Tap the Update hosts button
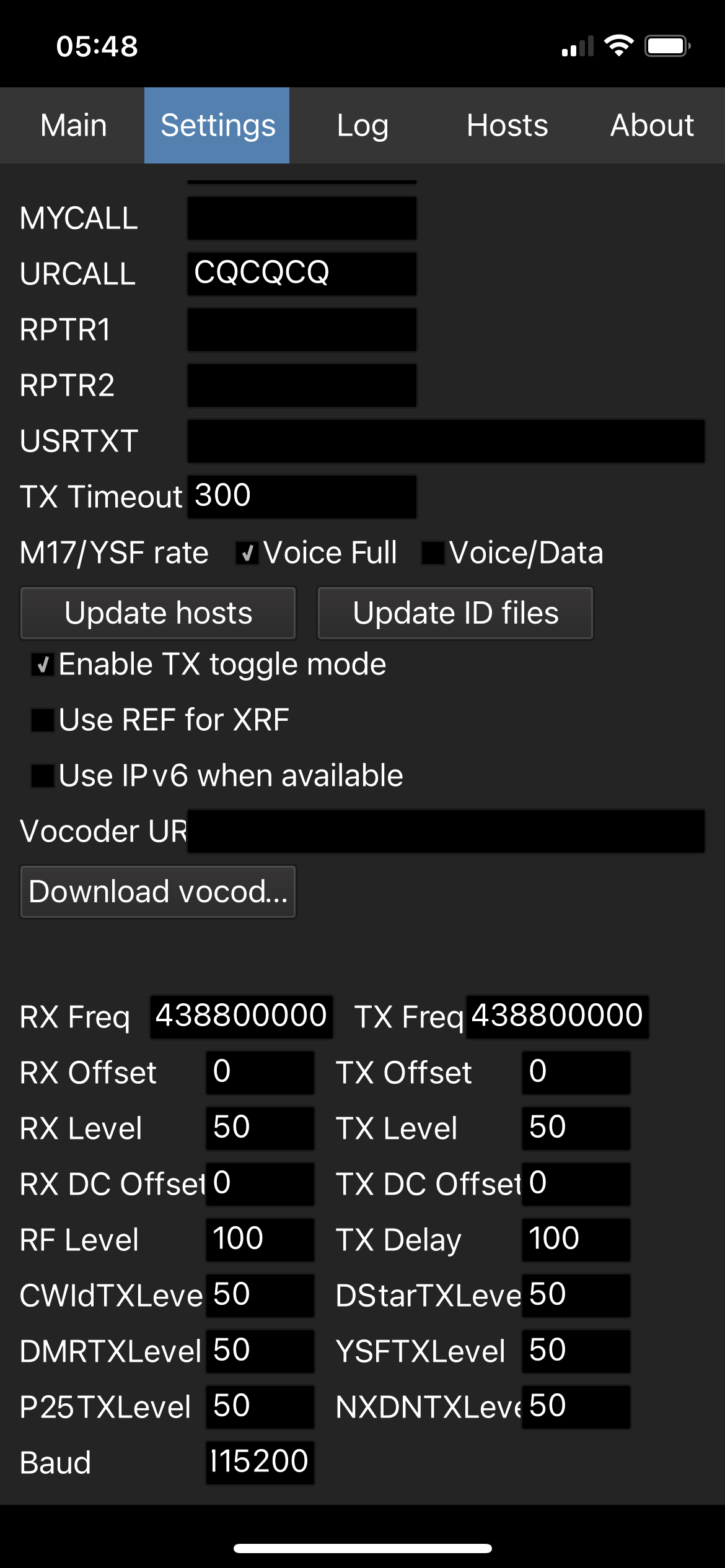725x1568 pixels. (158, 613)
